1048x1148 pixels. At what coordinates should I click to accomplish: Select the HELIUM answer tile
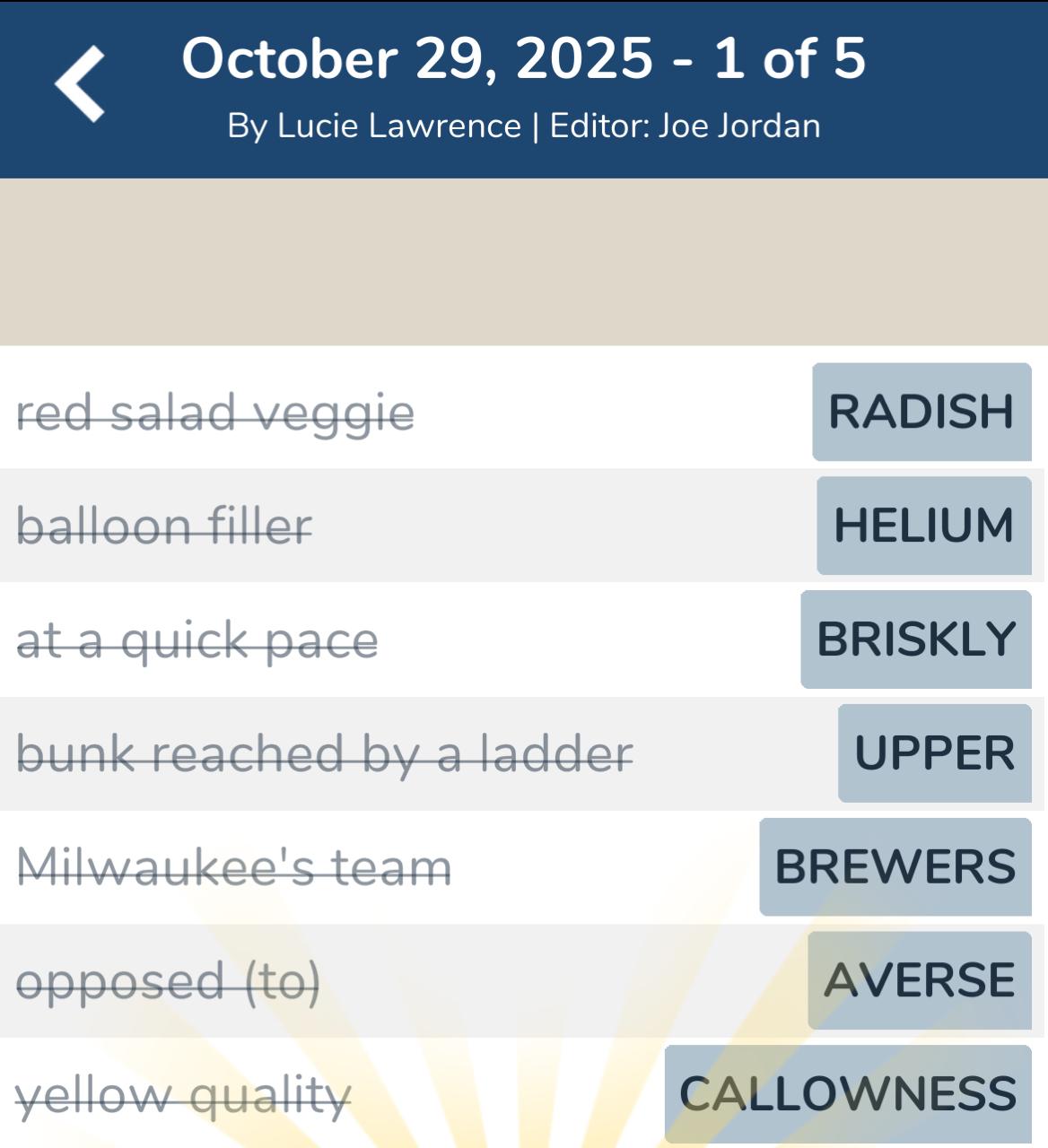924,527
